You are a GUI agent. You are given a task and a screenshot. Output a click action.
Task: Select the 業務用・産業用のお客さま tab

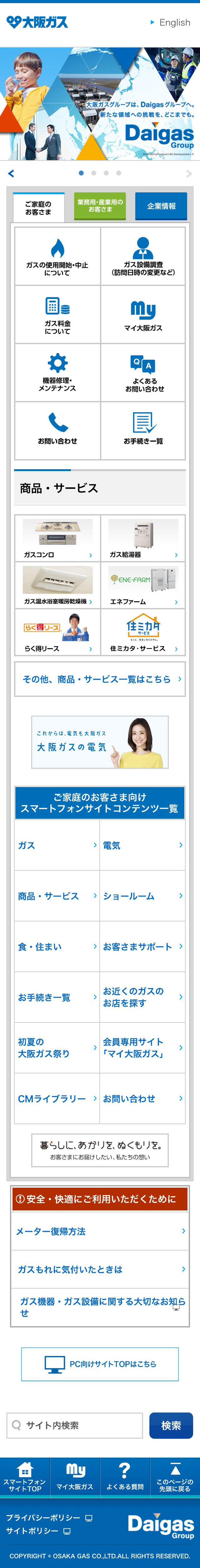tap(100, 206)
